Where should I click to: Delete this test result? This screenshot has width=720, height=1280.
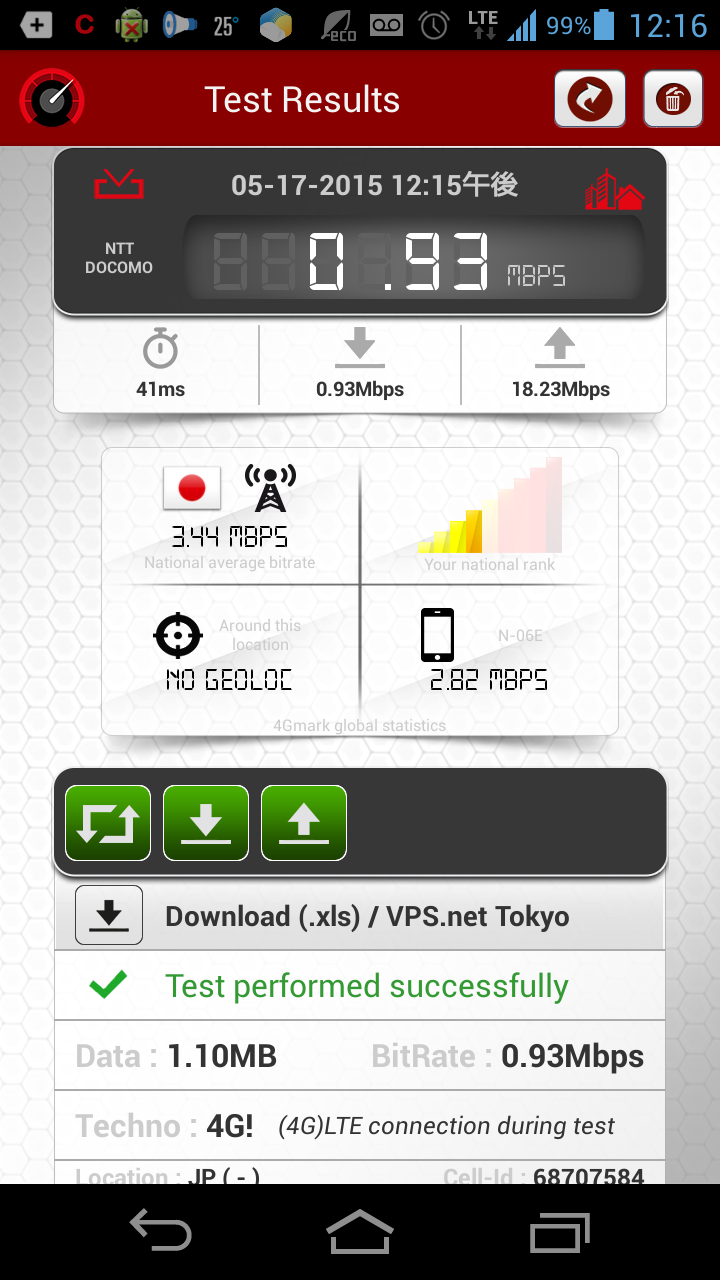672,99
